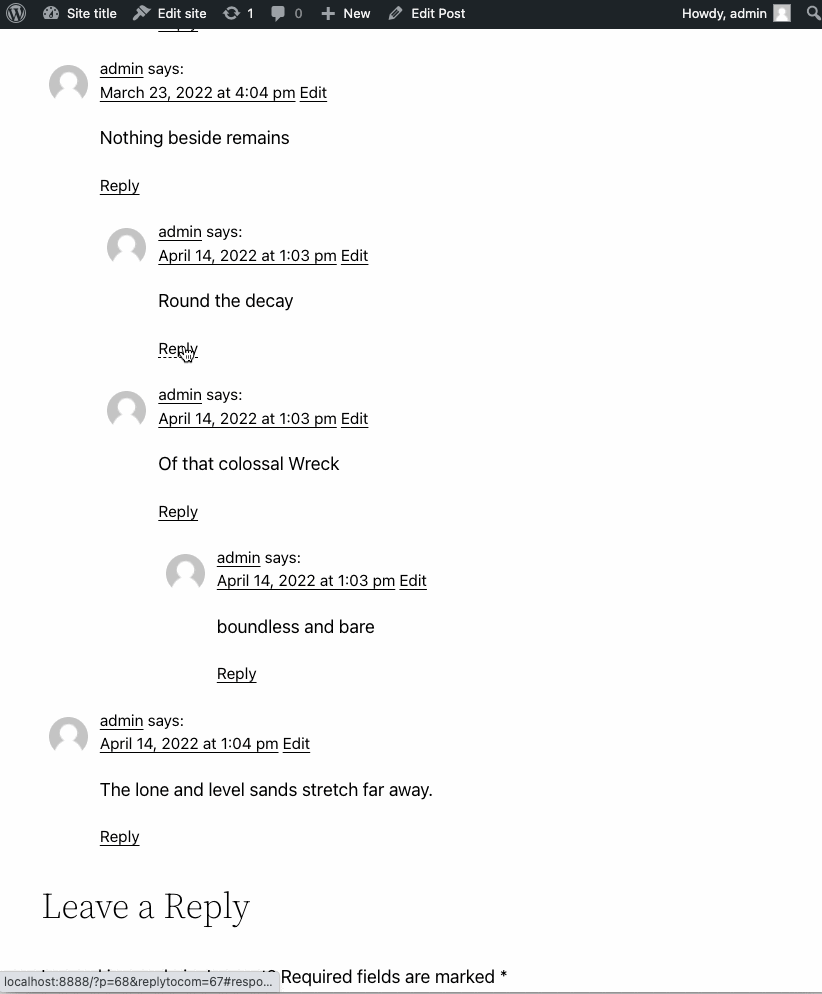Image resolution: width=822 pixels, height=994 pixels.
Task: Open the New content menu
Action: [346, 13]
